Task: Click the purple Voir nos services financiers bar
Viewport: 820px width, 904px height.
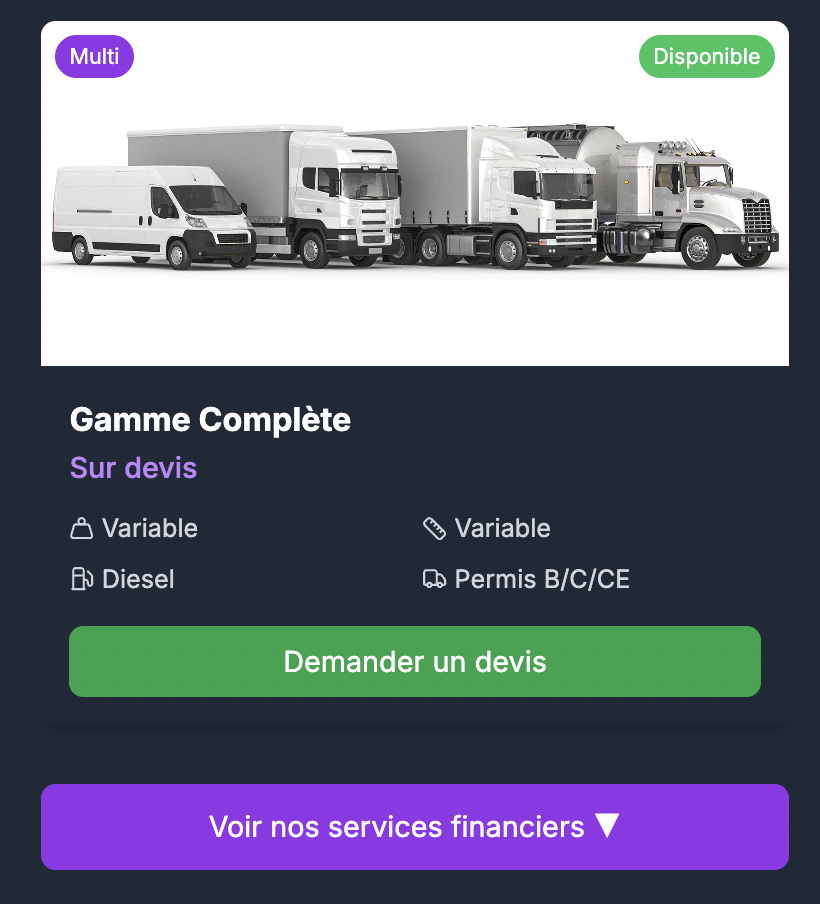Action: click(x=414, y=827)
